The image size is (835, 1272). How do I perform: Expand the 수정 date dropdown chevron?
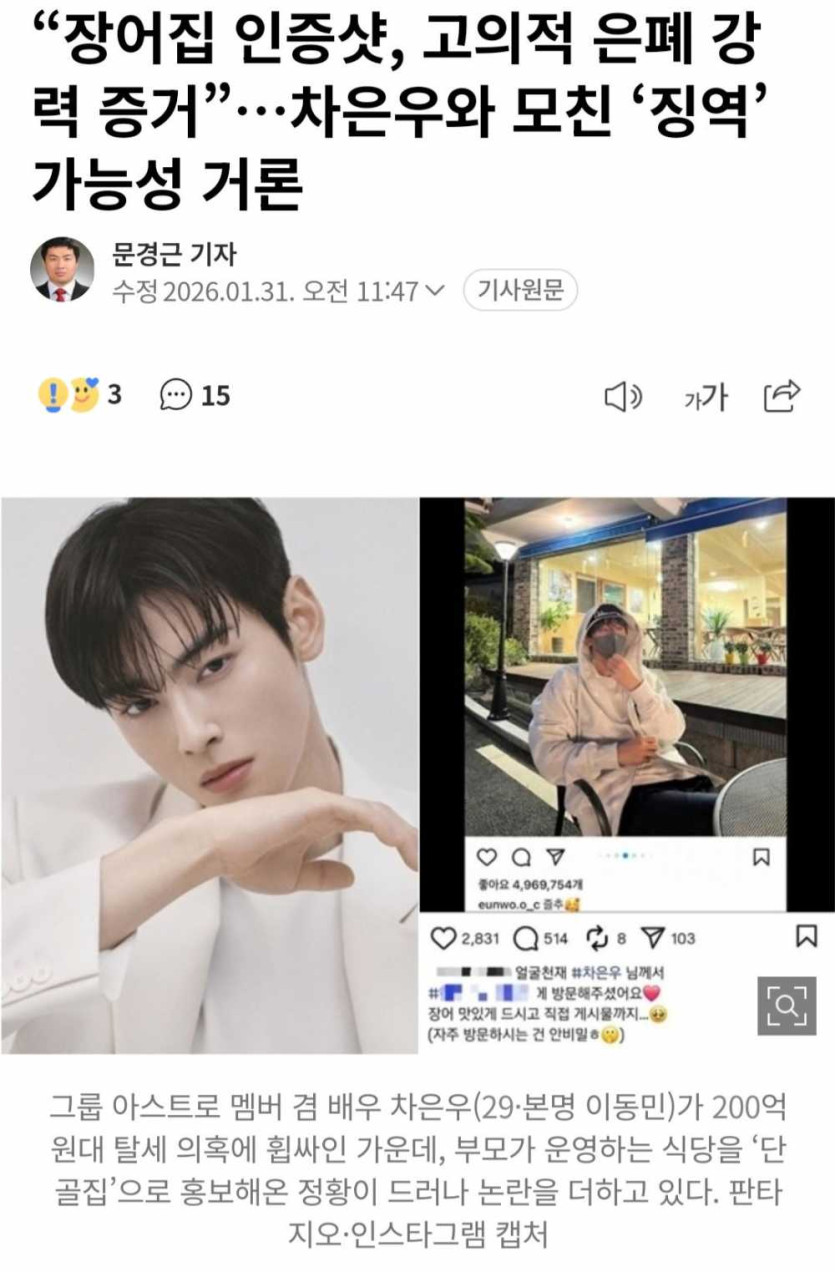435,291
